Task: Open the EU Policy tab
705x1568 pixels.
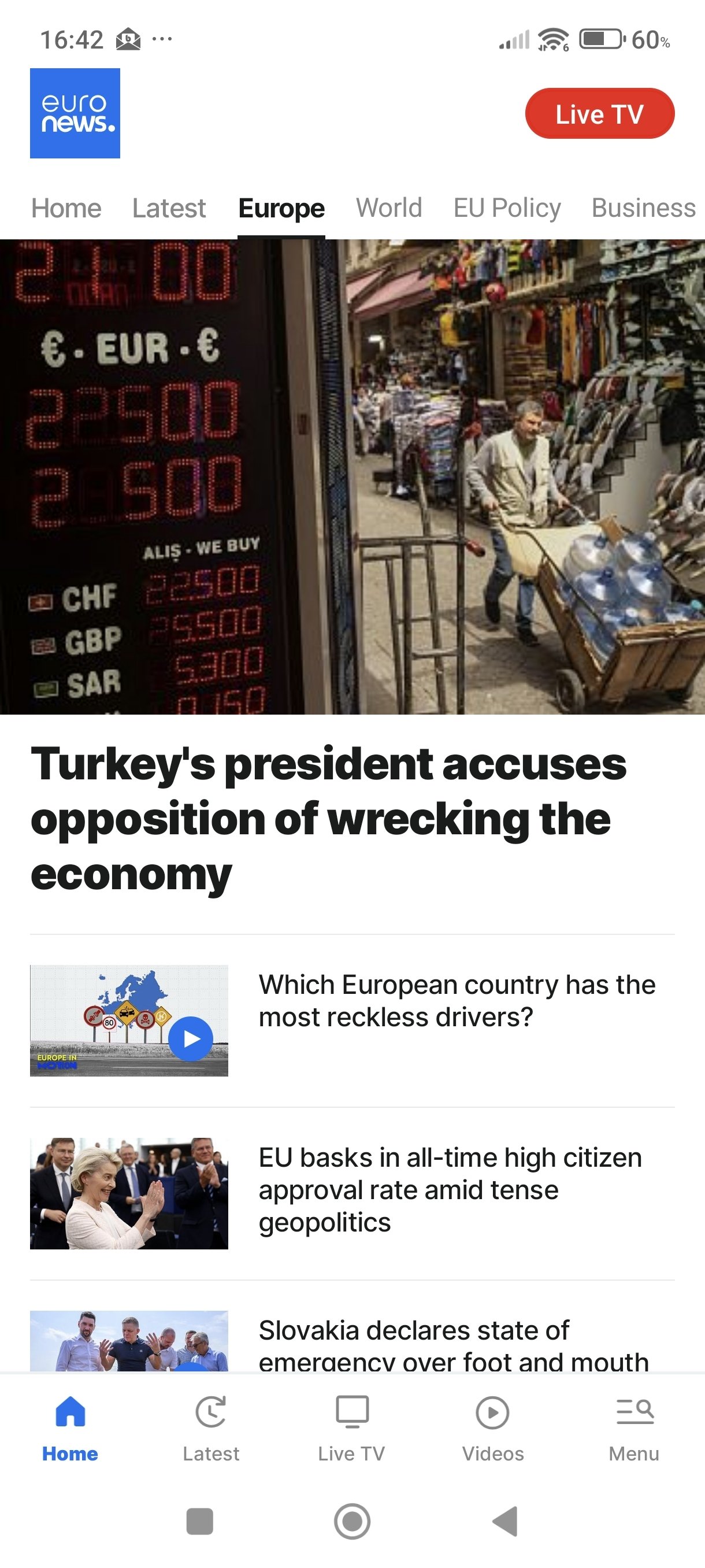Action: click(x=507, y=208)
